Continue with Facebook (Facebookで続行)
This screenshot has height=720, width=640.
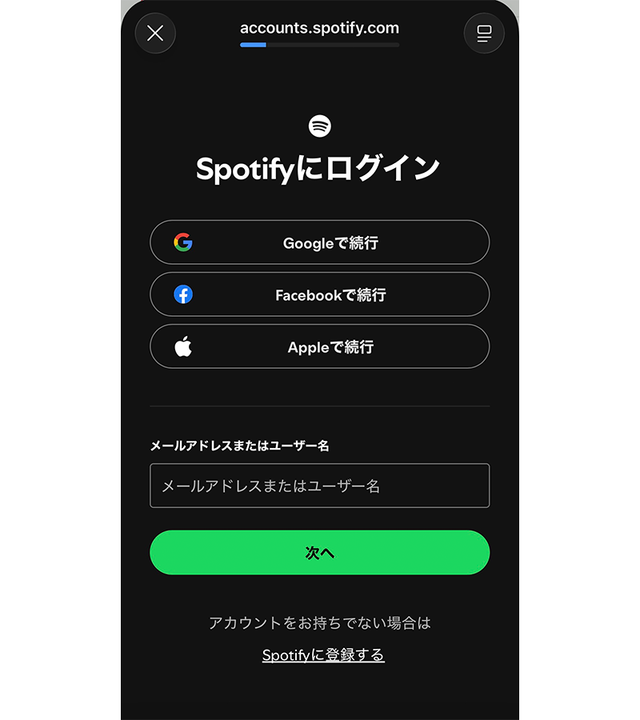point(320,294)
